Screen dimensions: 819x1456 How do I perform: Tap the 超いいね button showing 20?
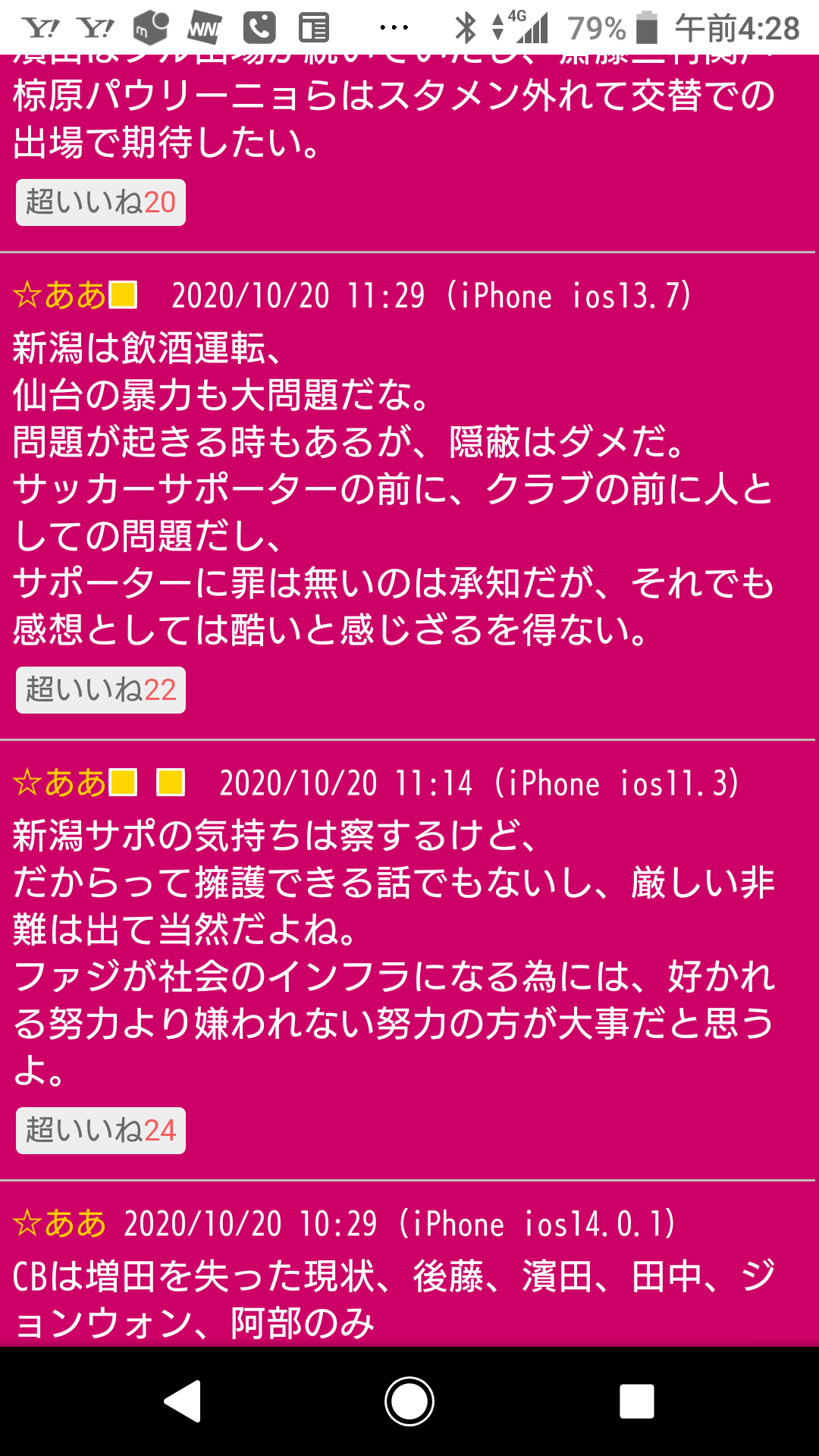tap(101, 202)
